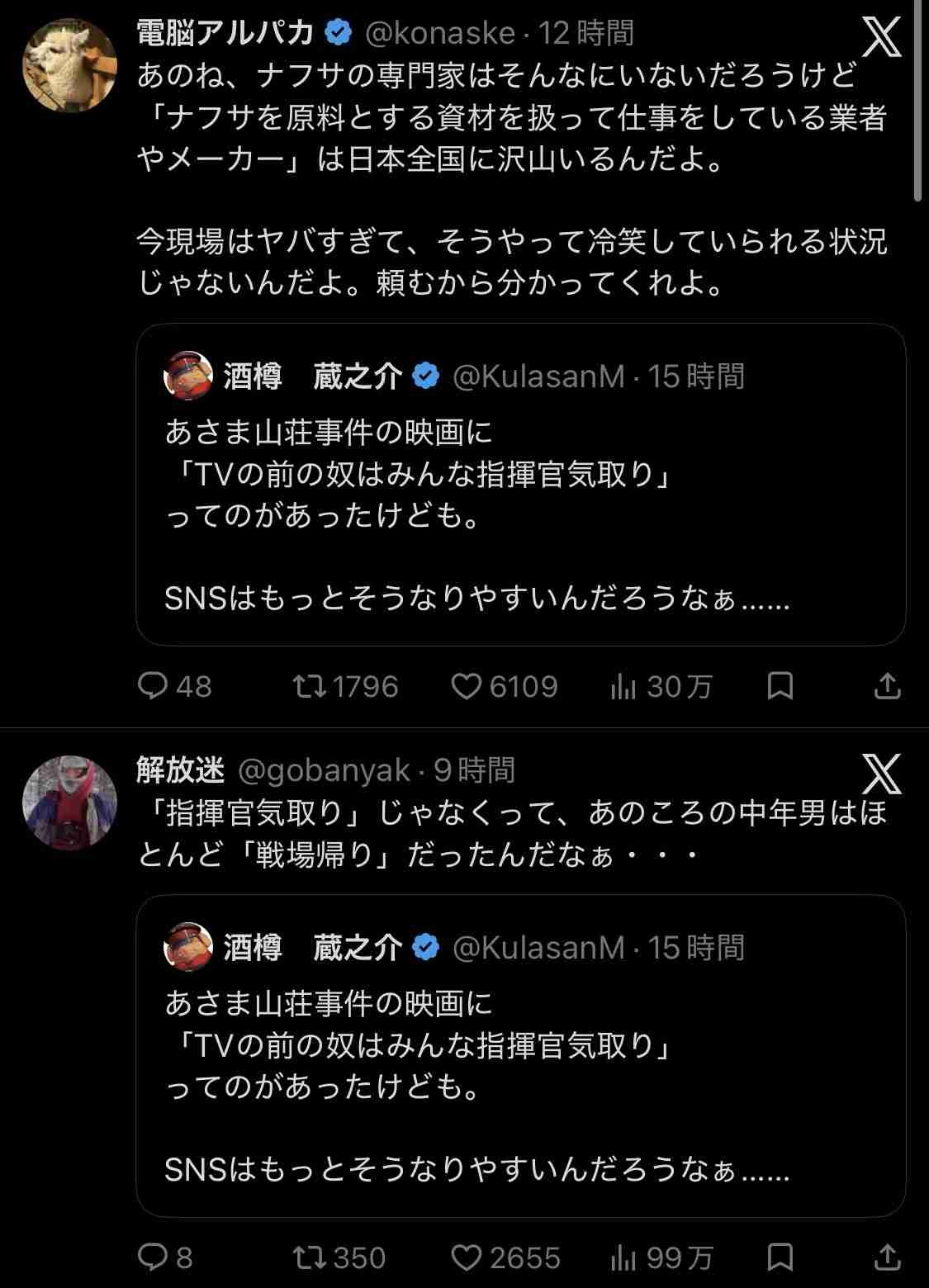This screenshot has height=1288, width=929.
Task: Bookmark 電脳アルパカ's post
Action: pyautogui.click(x=780, y=687)
